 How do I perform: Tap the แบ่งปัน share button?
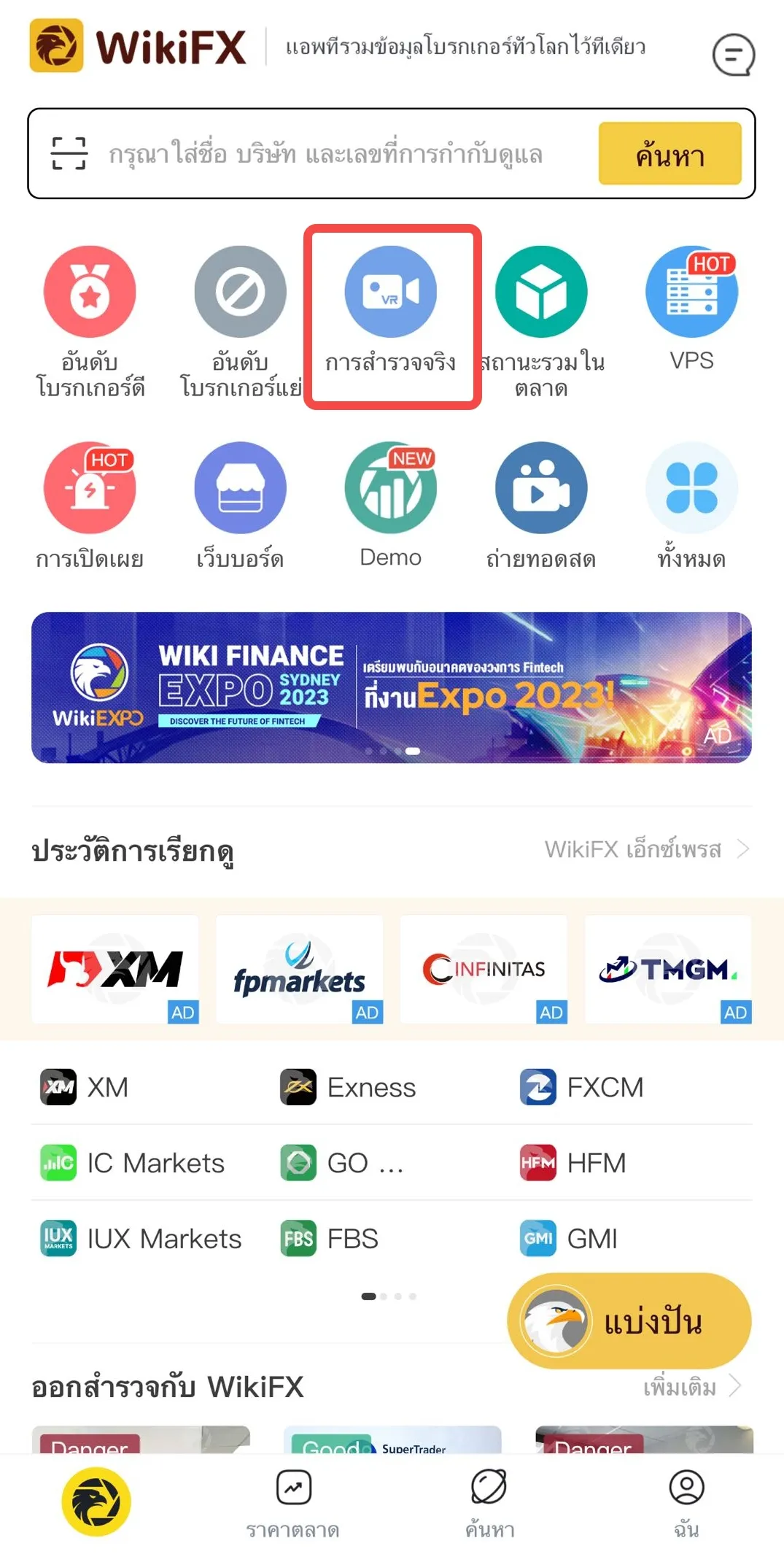pyautogui.click(x=629, y=1321)
